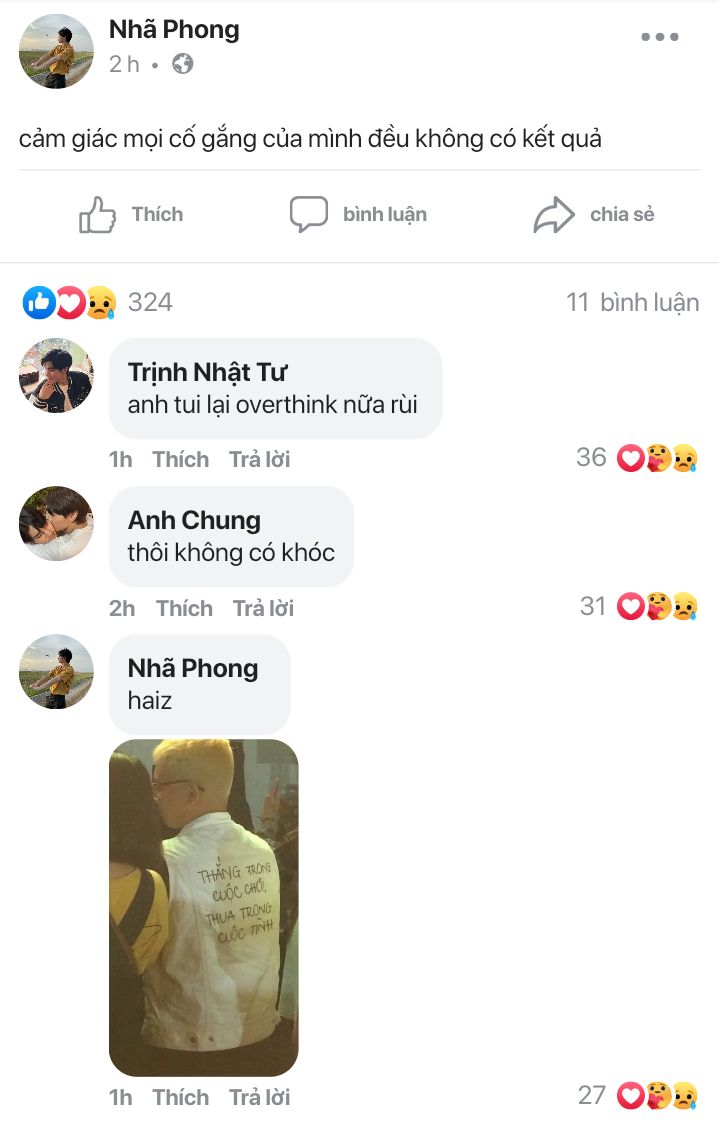Share the post via chia sẻ
This screenshot has width=719, height=1136.
[x=594, y=214]
